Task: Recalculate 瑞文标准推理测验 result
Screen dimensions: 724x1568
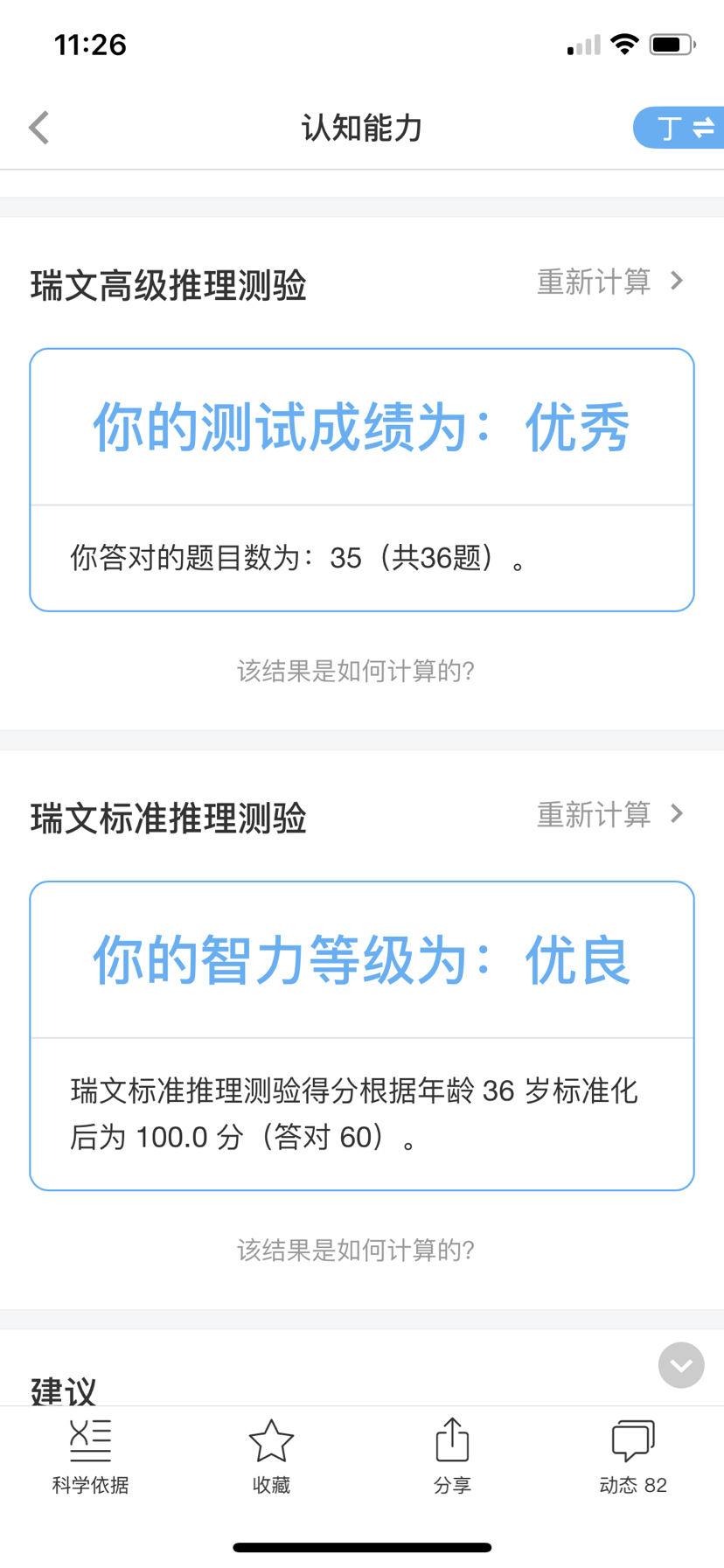Action: [609, 814]
